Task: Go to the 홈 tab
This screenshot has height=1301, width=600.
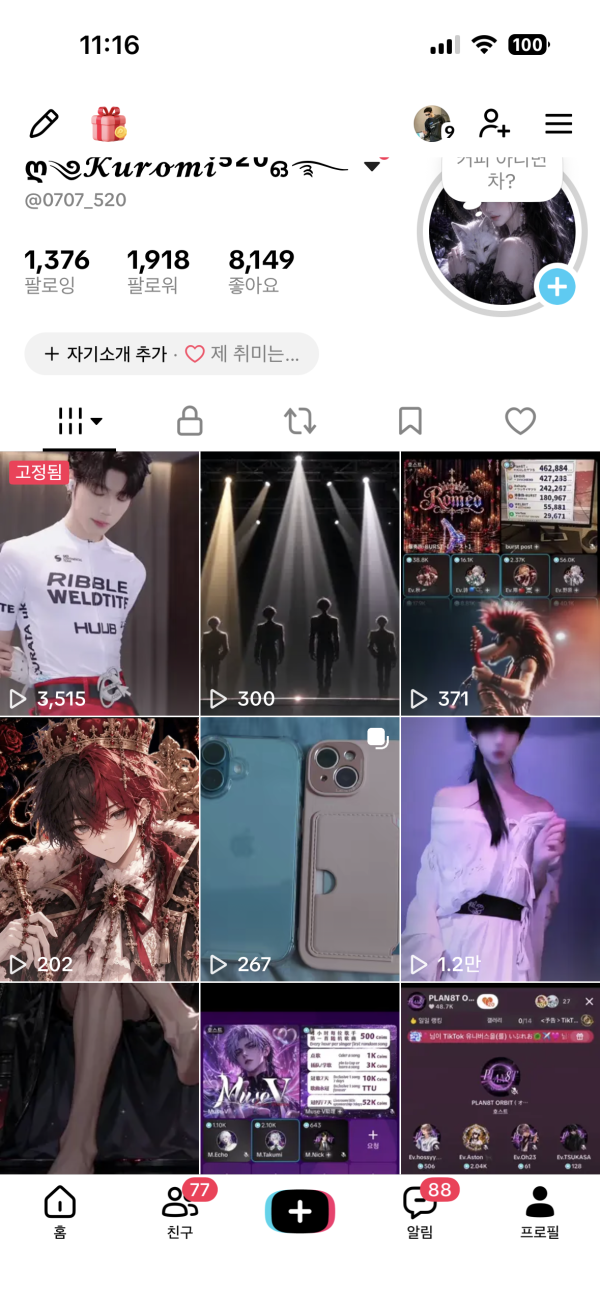Action: (60, 1212)
